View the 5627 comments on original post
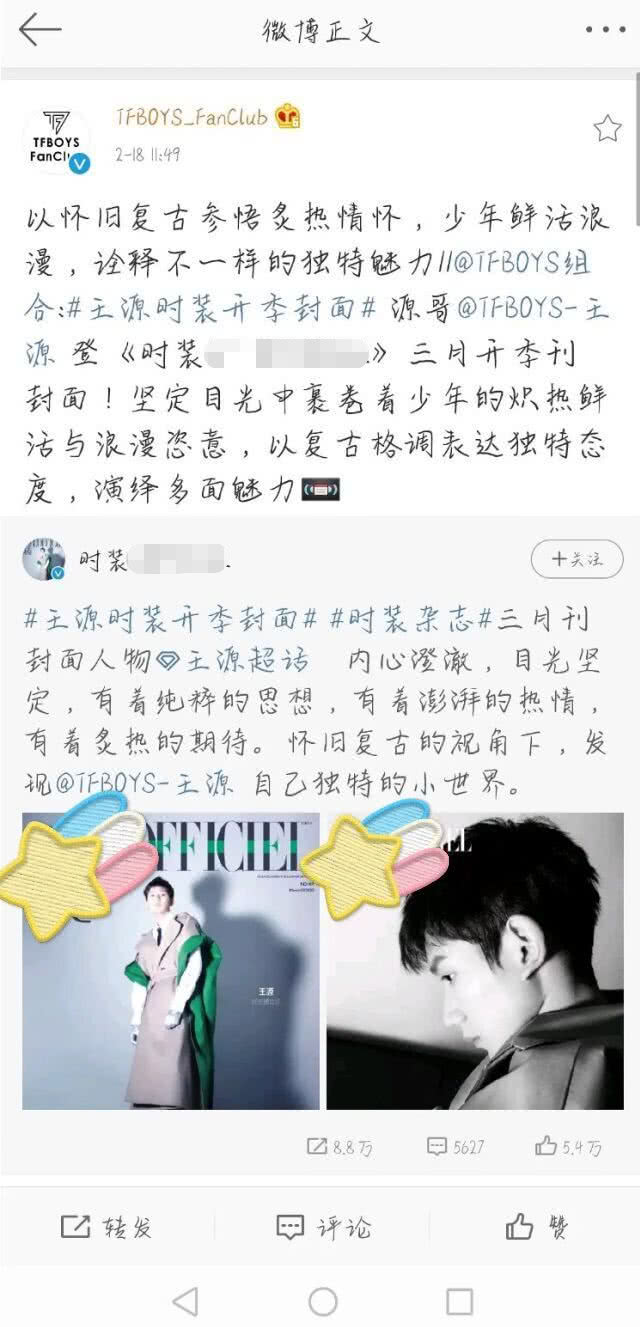The image size is (640, 1327). 455,1147
